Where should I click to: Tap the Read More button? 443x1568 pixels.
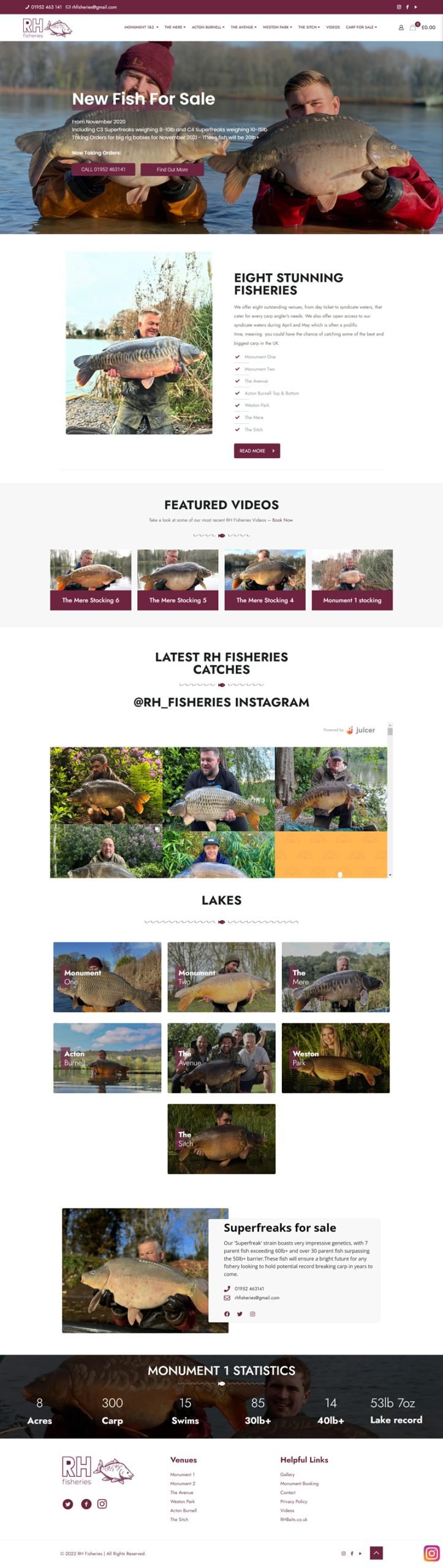[x=256, y=451]
